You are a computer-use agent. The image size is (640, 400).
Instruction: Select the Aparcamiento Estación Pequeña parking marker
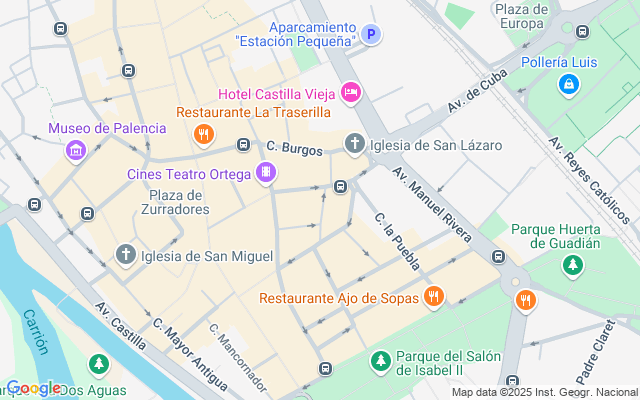pos(372,35)
